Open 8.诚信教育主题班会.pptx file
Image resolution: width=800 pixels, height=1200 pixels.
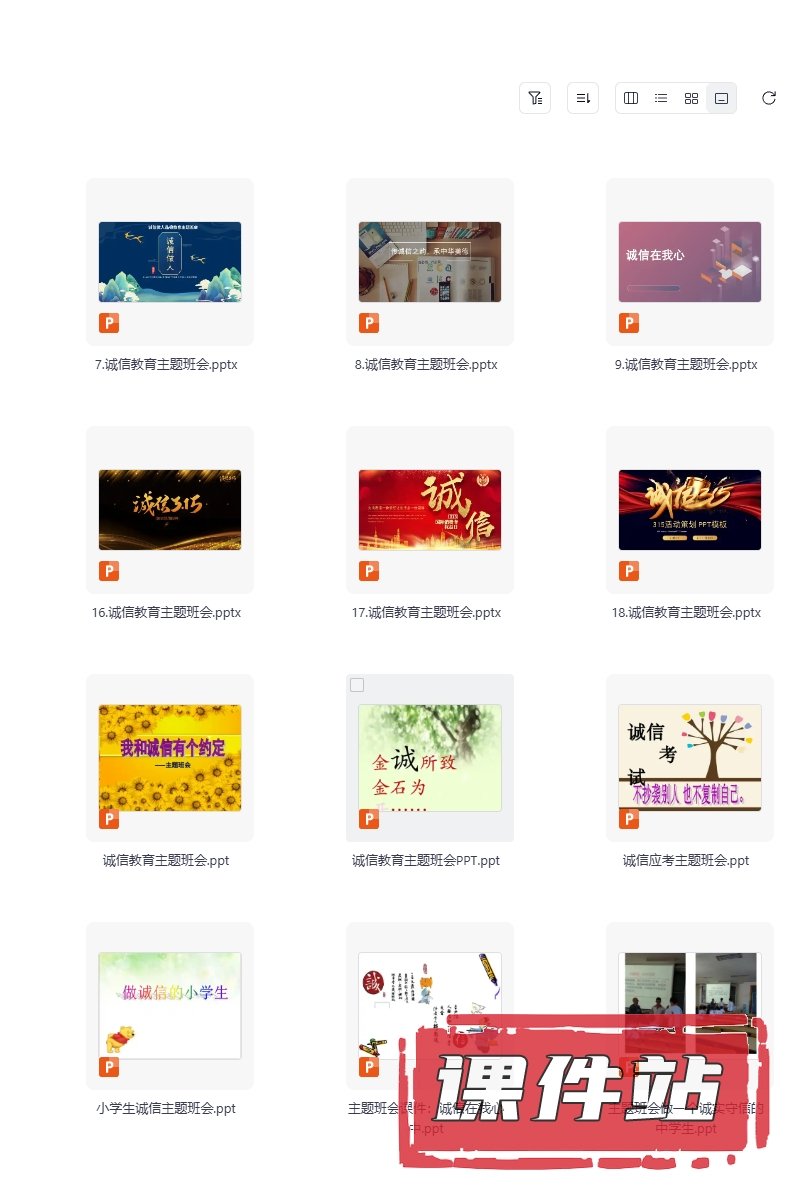[430, 262]
